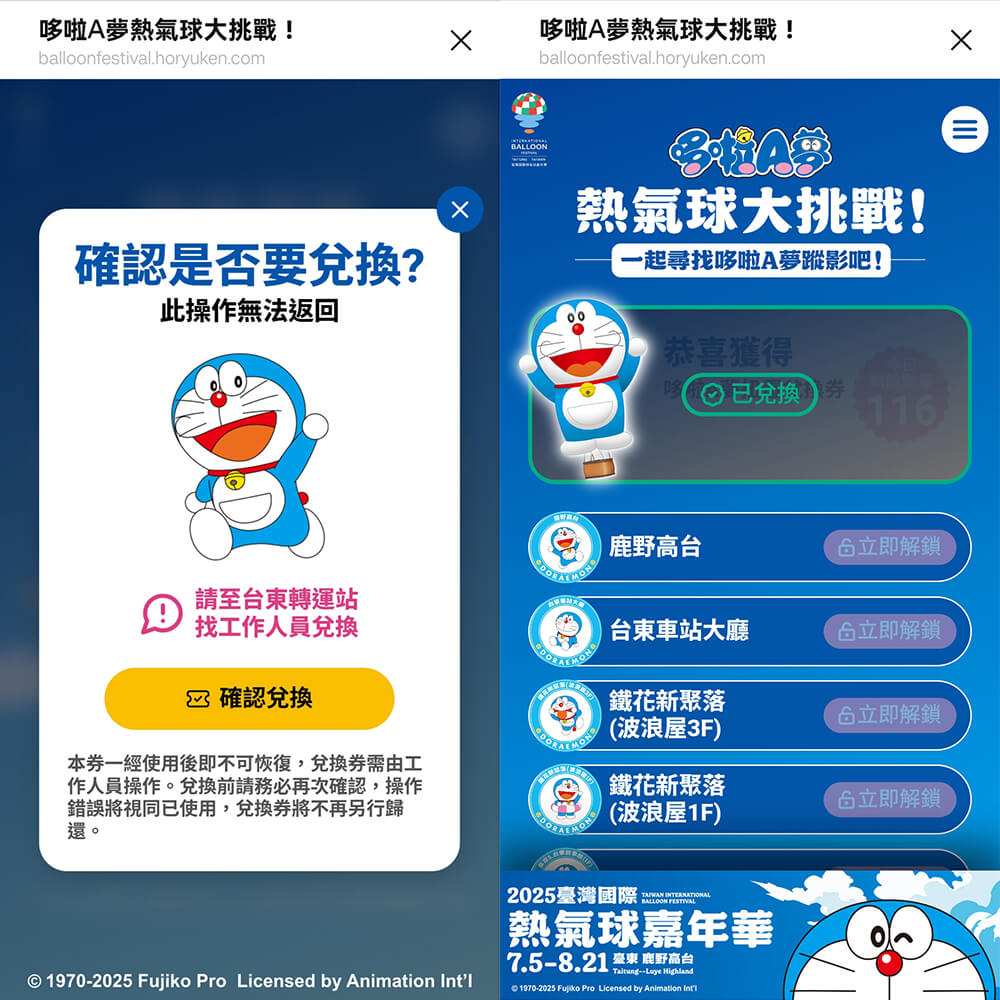Unlock the 鹿野高台 stamp
Screen dimensions: 1000x1000
pos(889,547)
